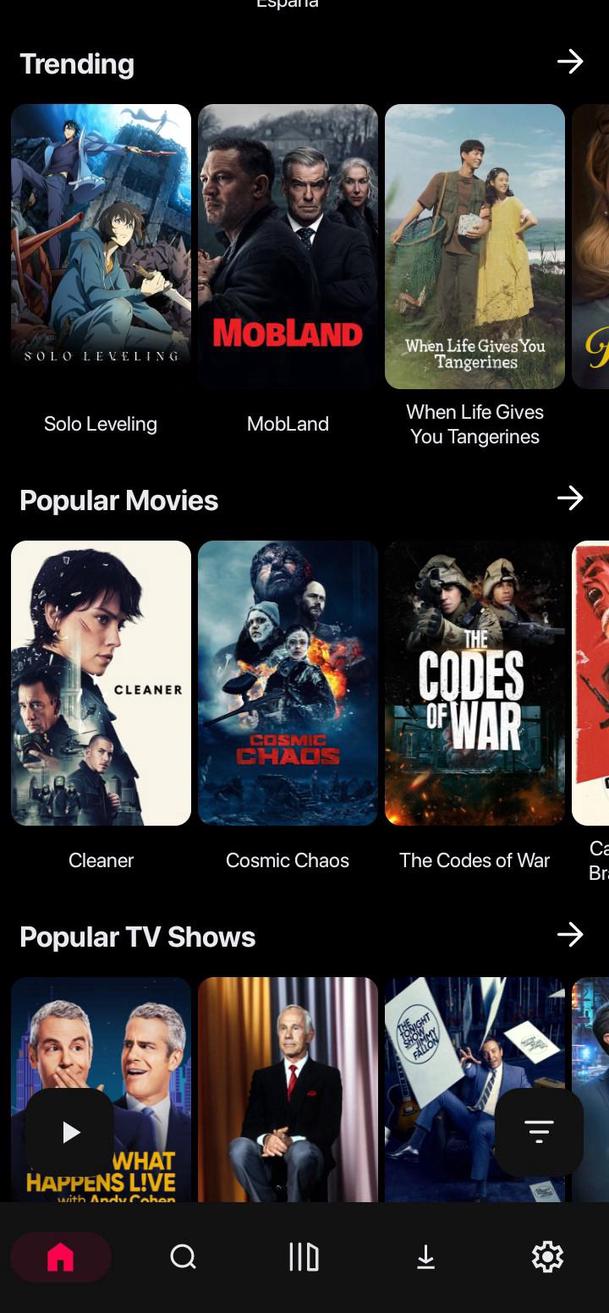
Task: Open When Life Gives You Tangerines
Action: [x=475, y=246]
